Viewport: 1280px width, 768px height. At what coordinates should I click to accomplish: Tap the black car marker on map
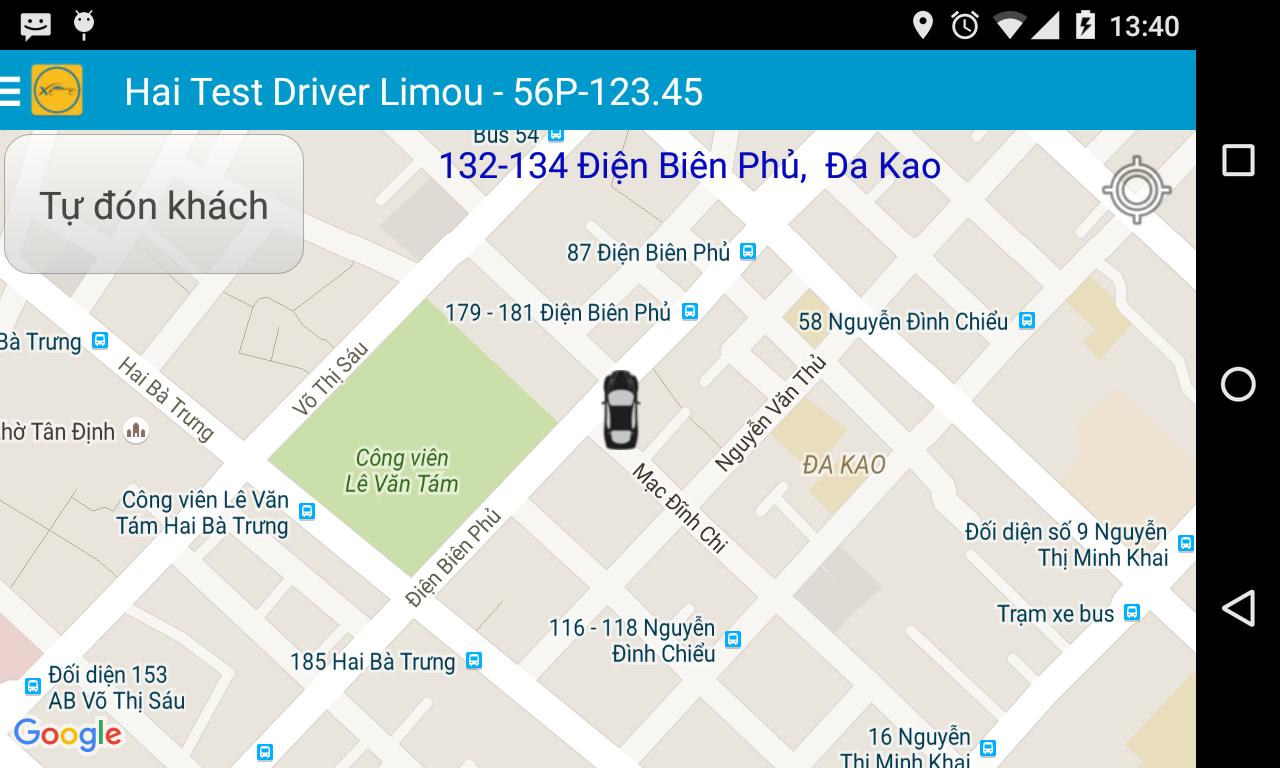coord(620,410)
